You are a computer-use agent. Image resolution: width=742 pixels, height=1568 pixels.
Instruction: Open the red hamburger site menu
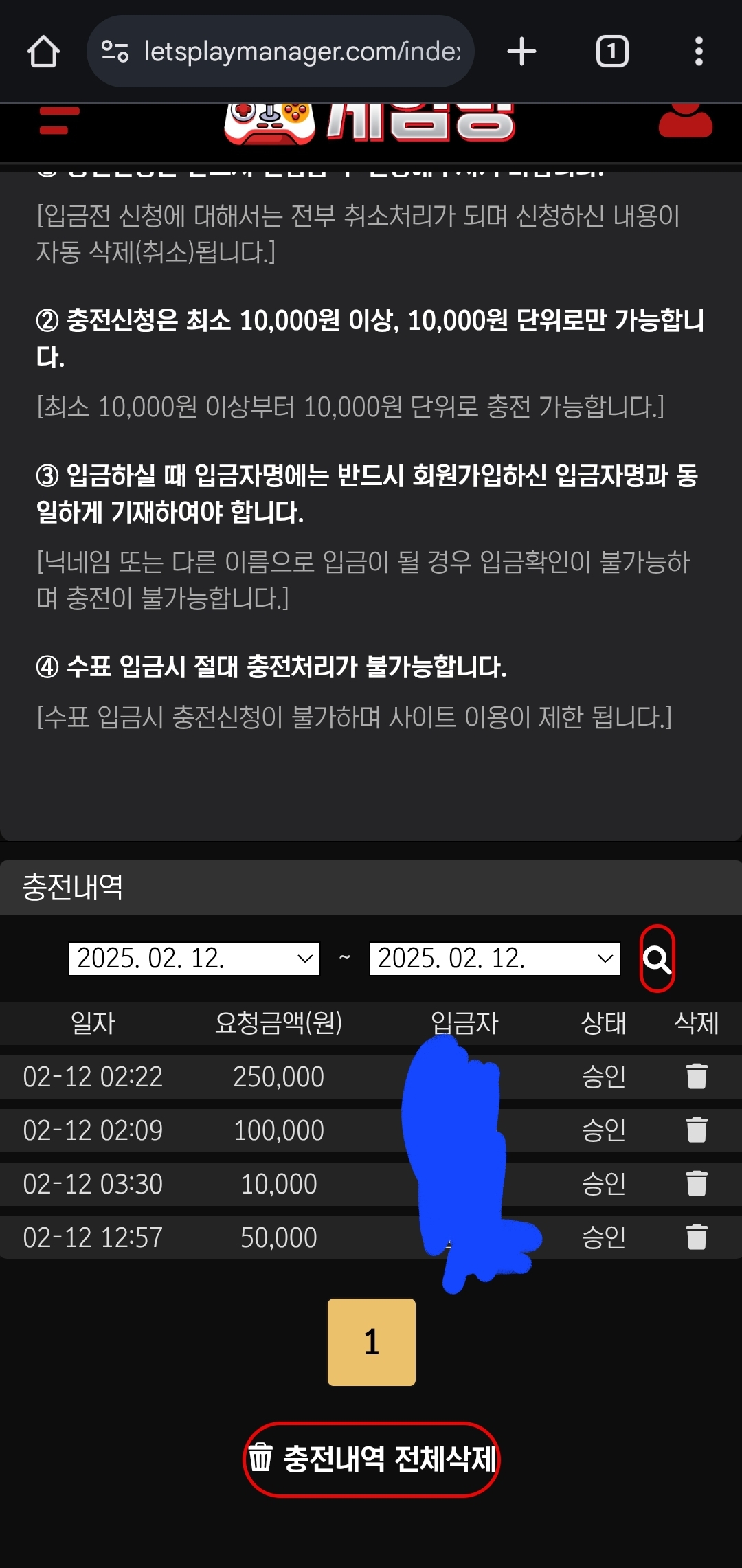pos(59,121)
